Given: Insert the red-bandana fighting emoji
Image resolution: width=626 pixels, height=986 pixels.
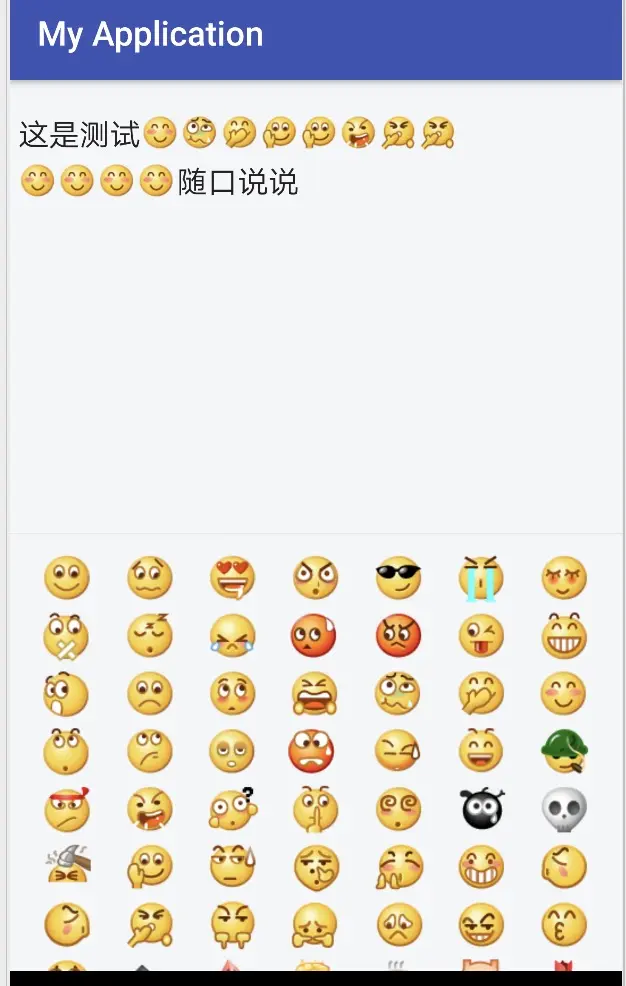Looking at the screenshot, I should point(66,810).
